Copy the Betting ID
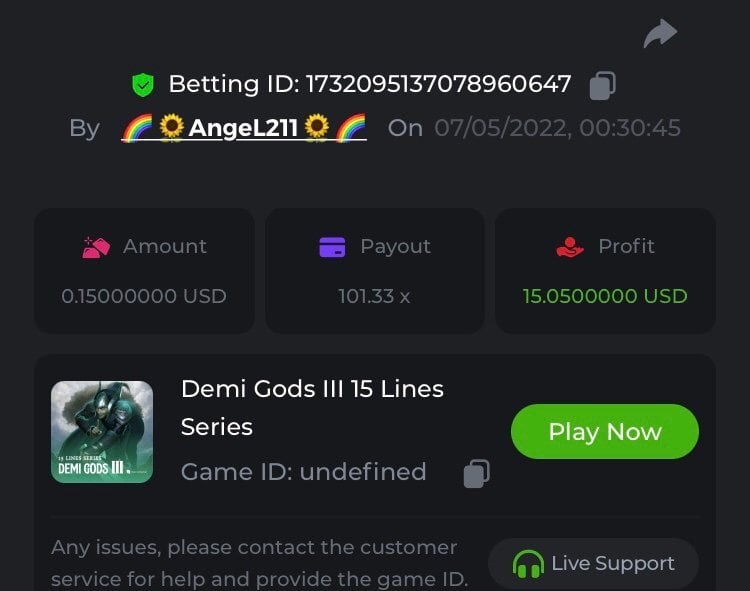The image size is (750, 591). click(x=602, y=85)
